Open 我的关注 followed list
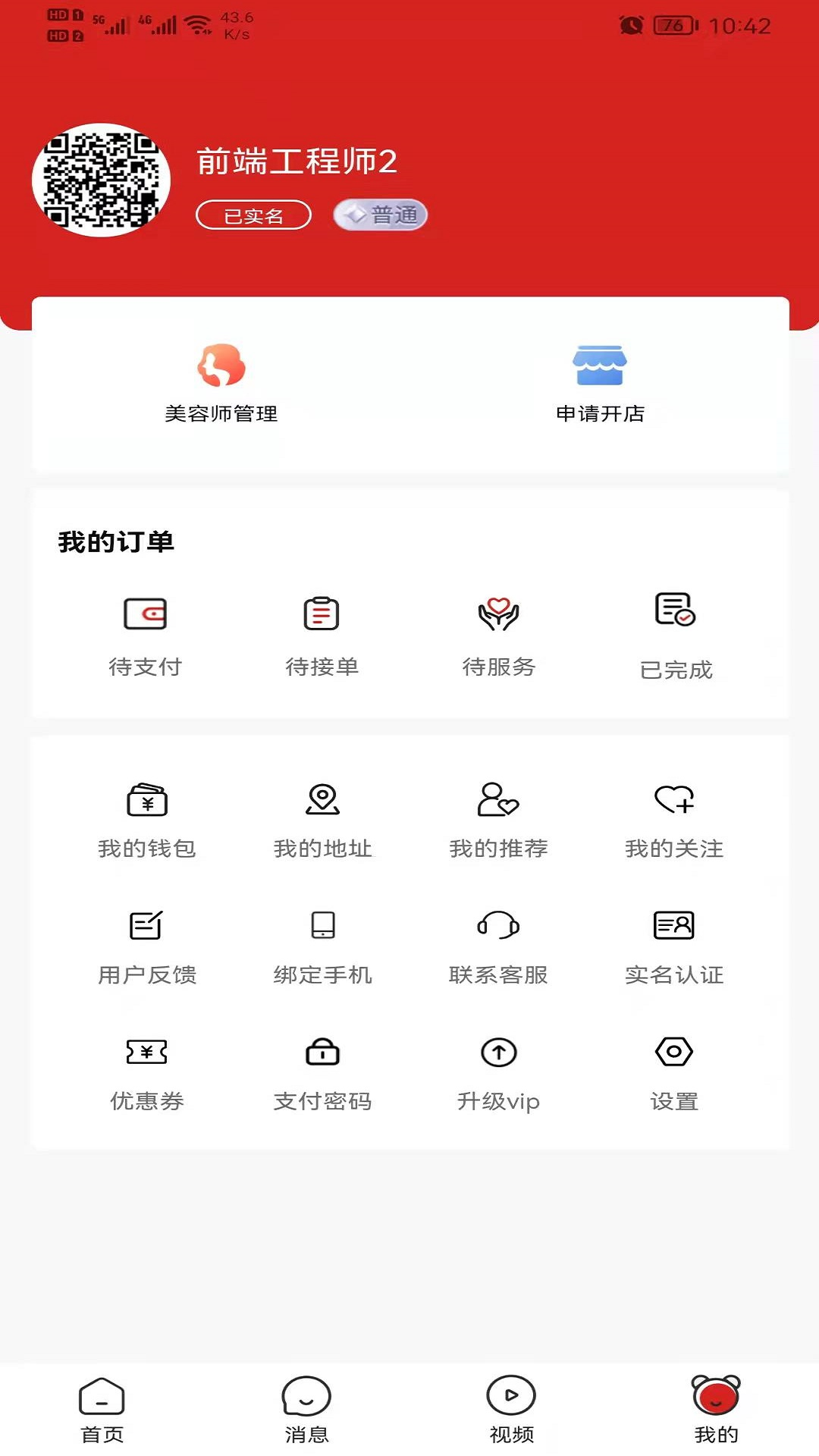 675,819
